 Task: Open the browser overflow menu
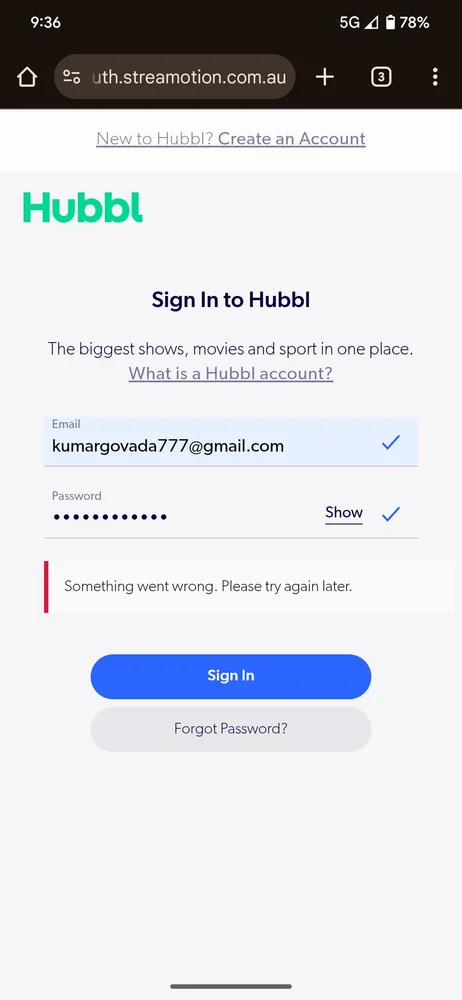click(435, 77)
